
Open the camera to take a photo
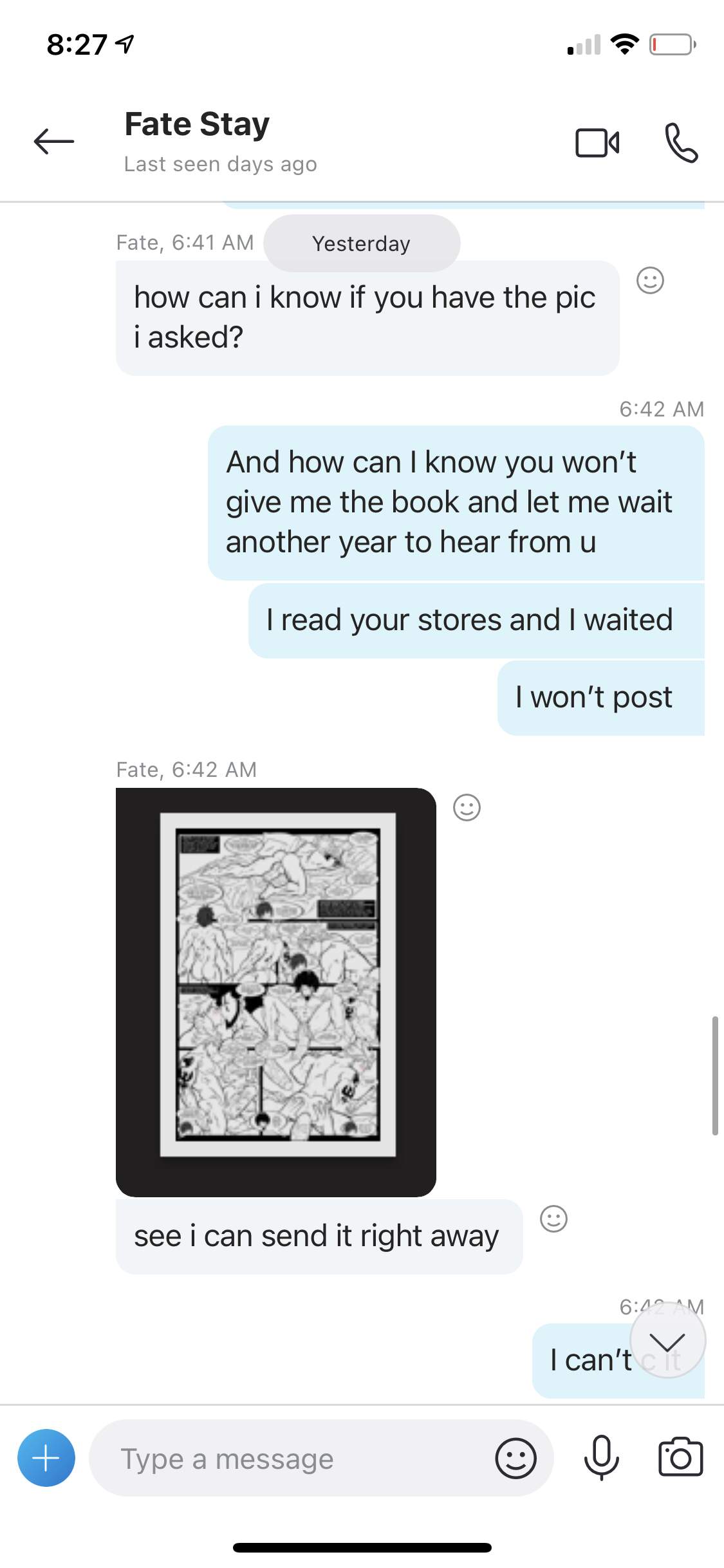click(680, 1457)
